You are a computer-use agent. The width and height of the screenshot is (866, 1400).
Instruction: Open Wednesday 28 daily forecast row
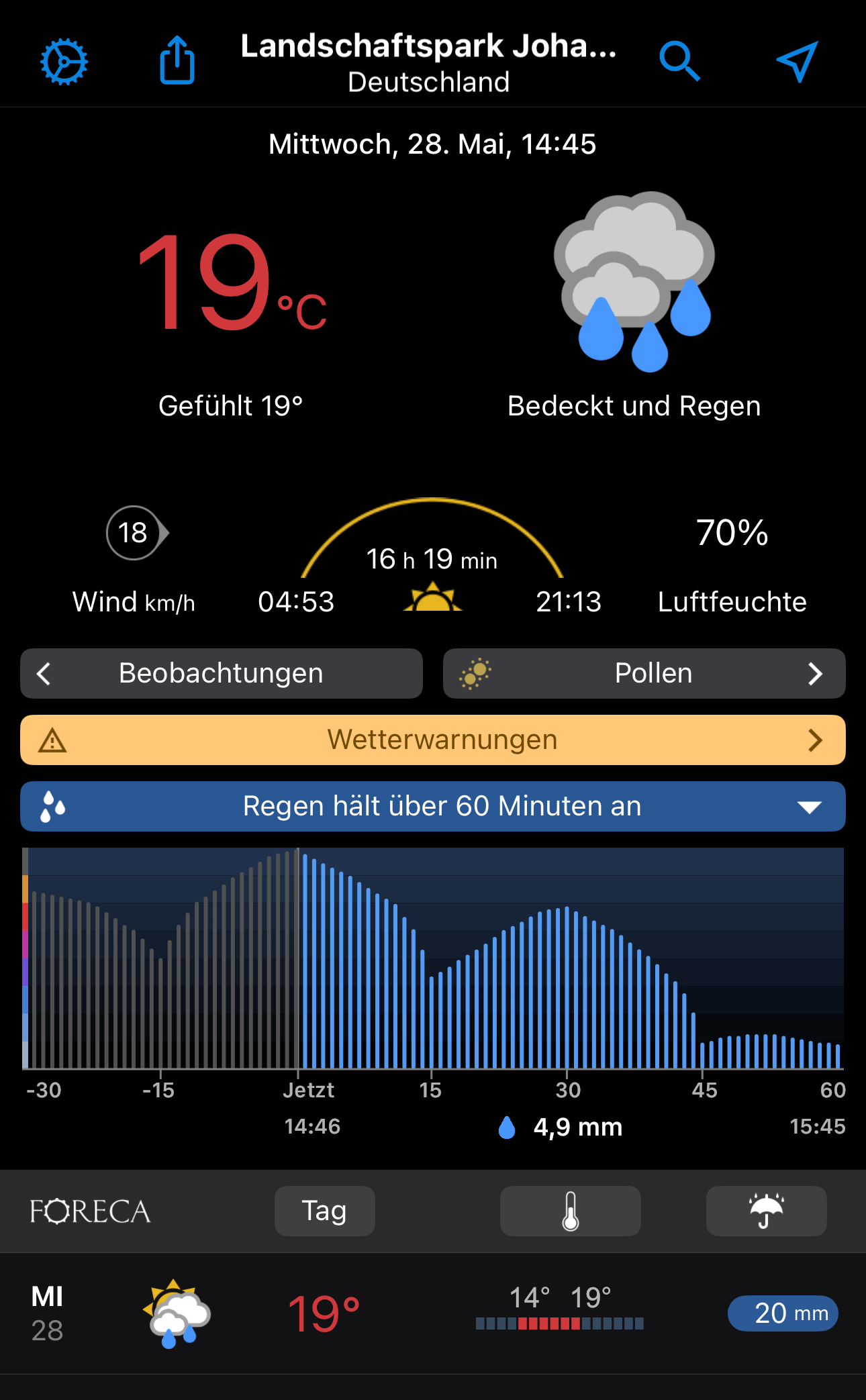[433, 1313]
